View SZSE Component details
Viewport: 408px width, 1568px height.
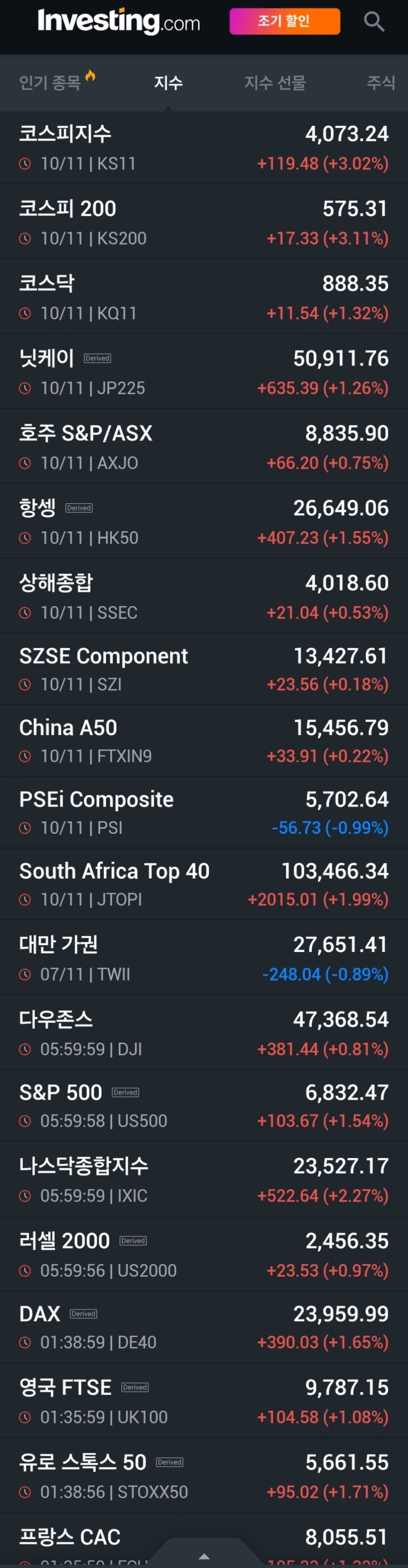tap(204, 670)
